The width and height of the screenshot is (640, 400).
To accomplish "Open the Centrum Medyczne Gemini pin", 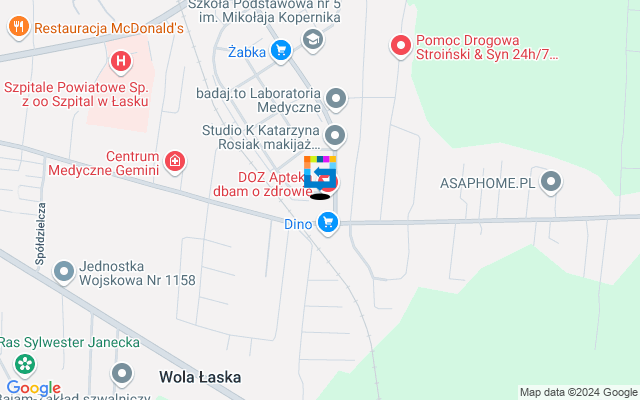I will point(176,161).
